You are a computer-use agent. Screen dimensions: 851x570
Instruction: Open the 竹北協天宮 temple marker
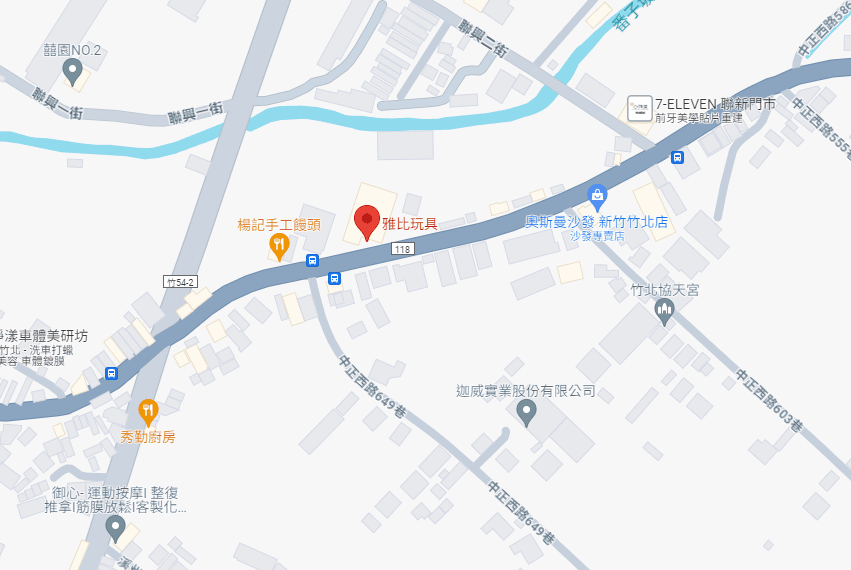(x=664, y=313)
